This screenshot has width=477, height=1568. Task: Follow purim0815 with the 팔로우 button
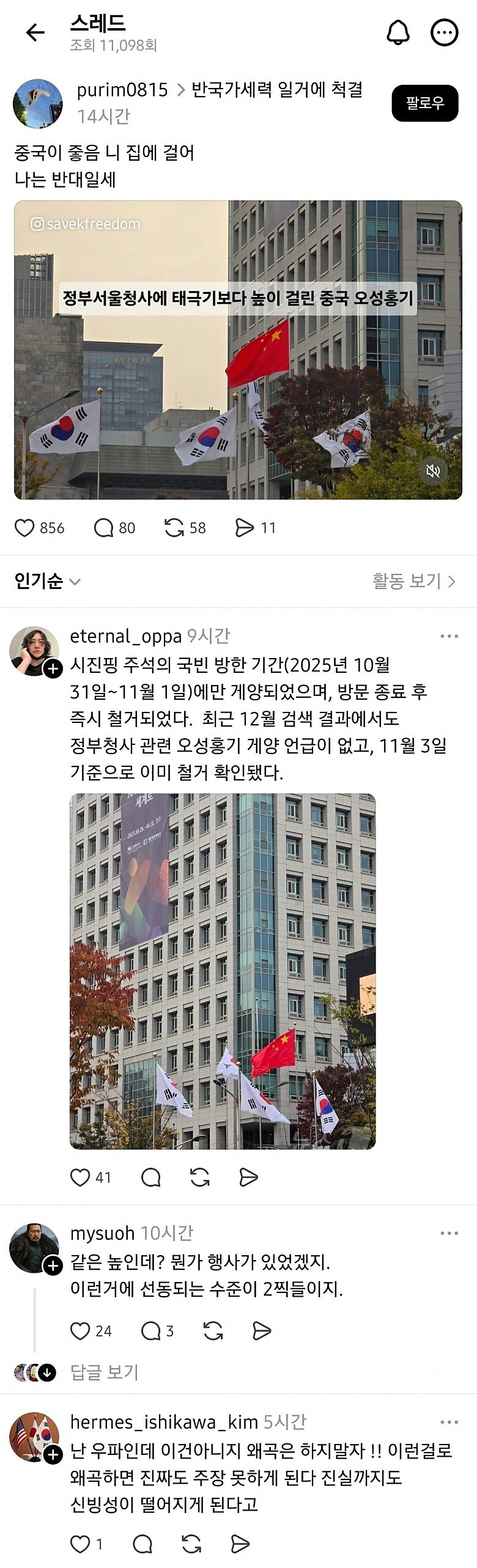click(424, 103)
